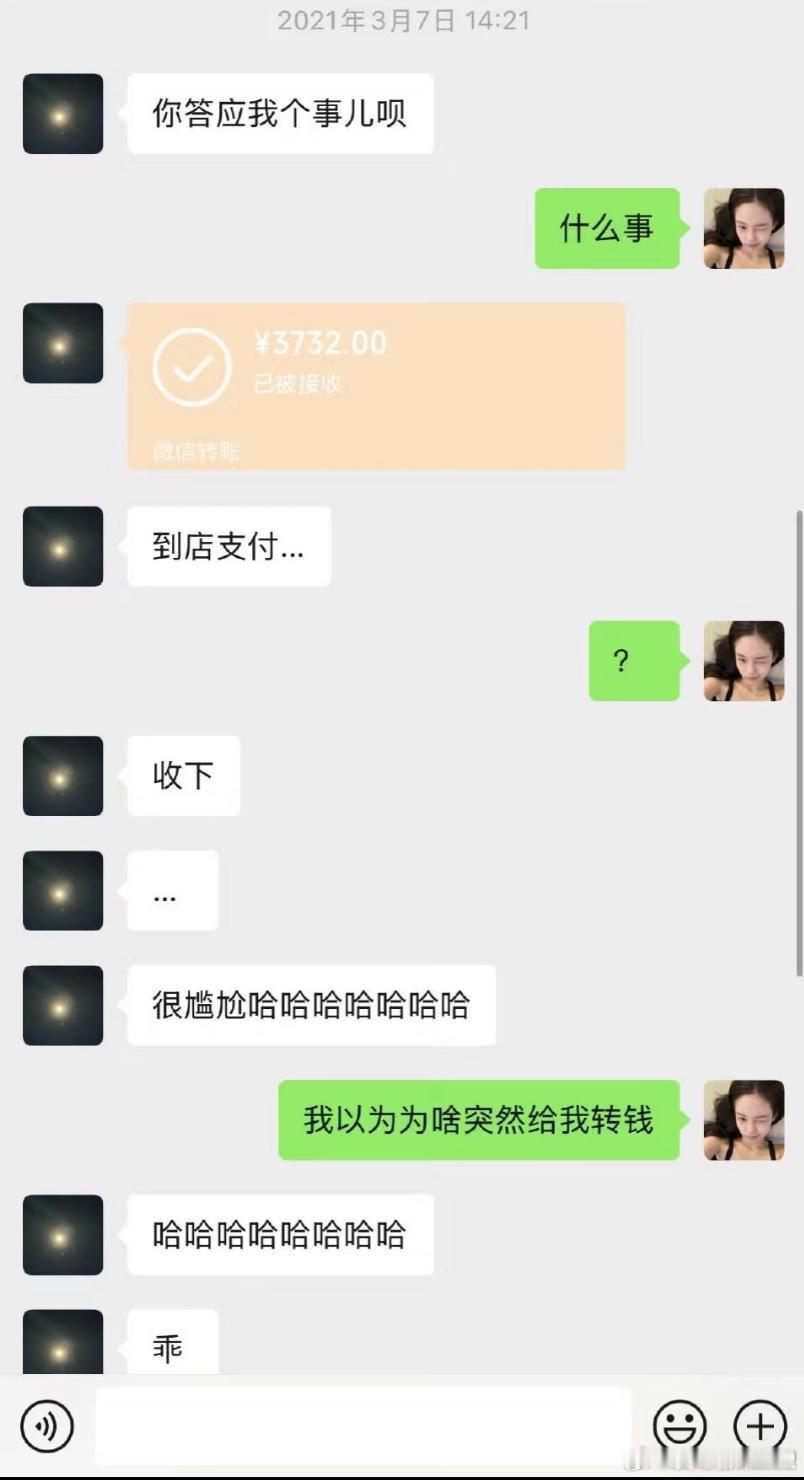Tap the message text input field

(364, 1426)
